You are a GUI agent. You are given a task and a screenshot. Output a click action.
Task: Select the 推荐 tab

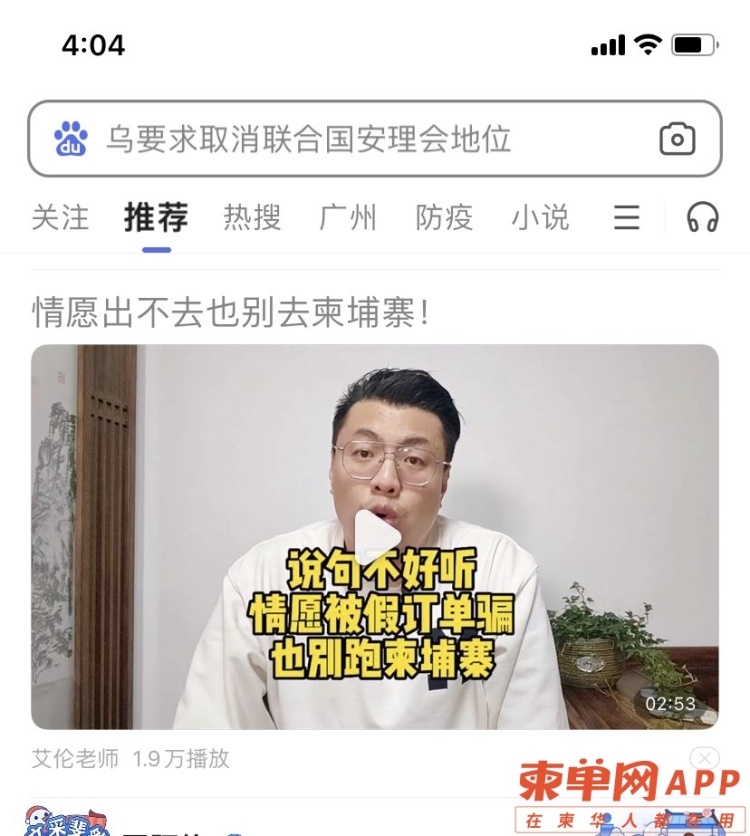(156, 217)
